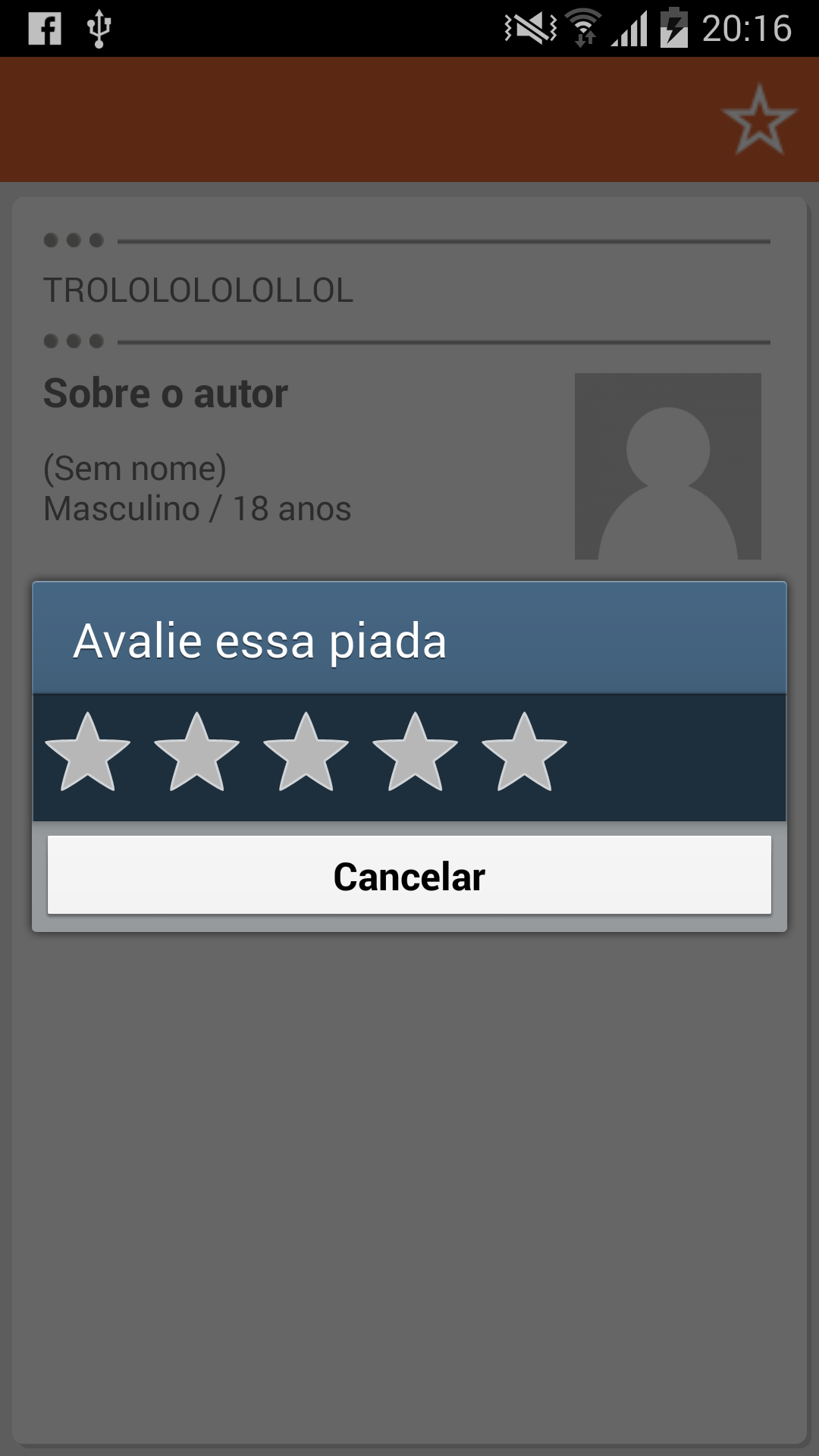Select the third rating star
The image size is (819, 1456).
click(306, 754)
